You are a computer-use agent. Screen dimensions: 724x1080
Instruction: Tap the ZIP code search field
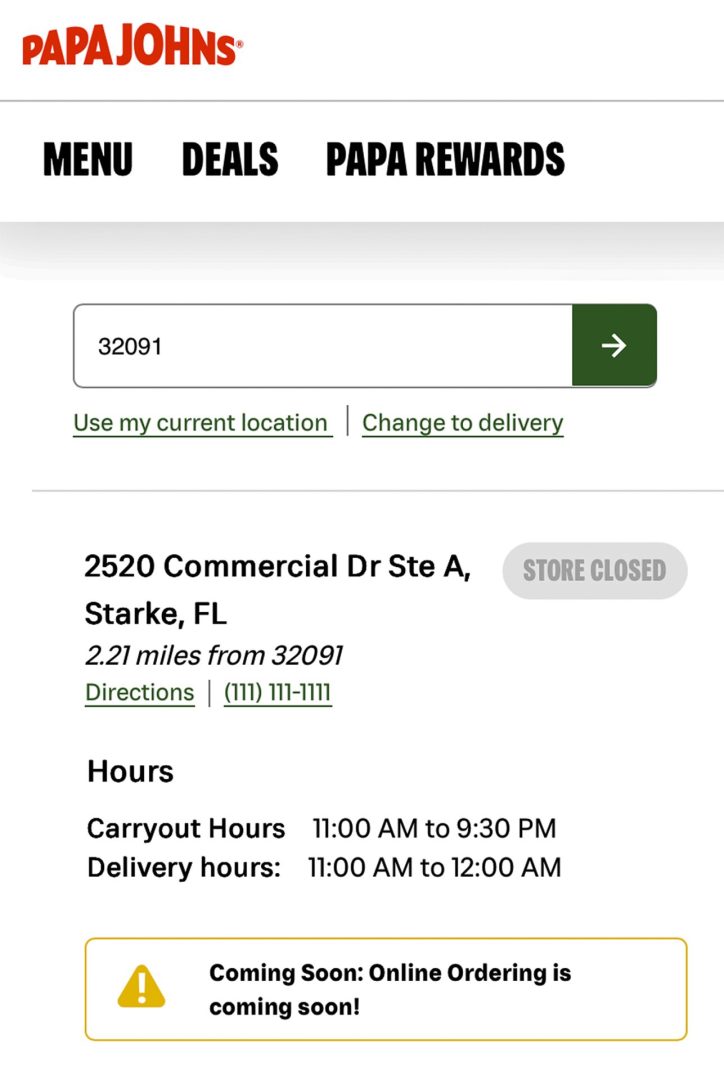pyautogui.click(x=322, y=346)
